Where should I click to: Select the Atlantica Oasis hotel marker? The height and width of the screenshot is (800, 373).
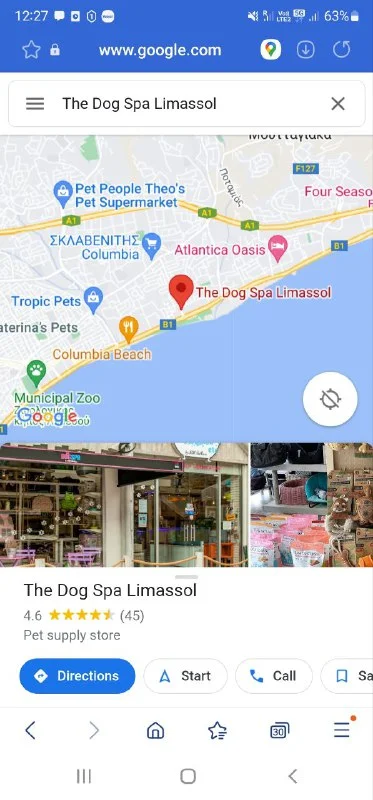click(278, 248)
